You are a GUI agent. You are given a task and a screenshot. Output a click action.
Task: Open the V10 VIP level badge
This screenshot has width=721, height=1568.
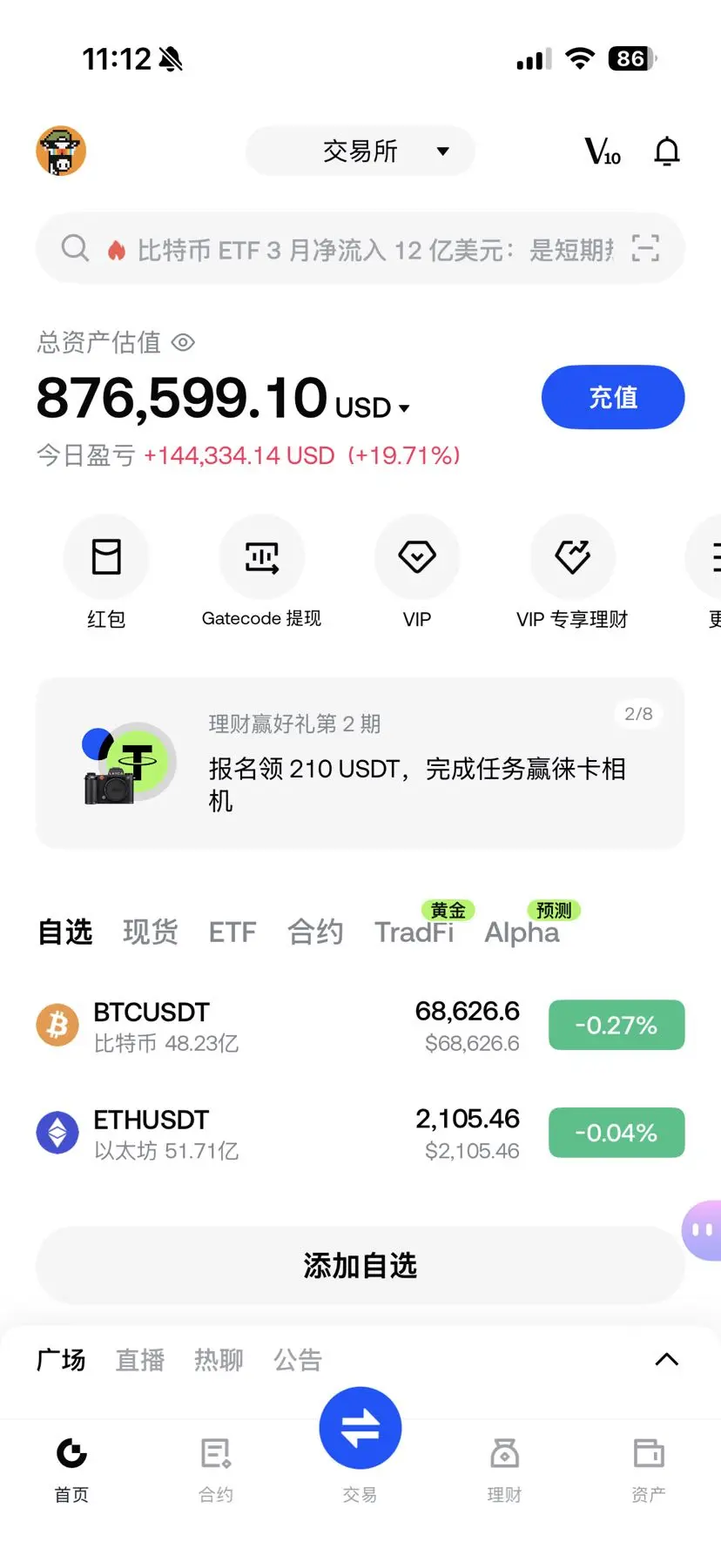click(602, 151)
